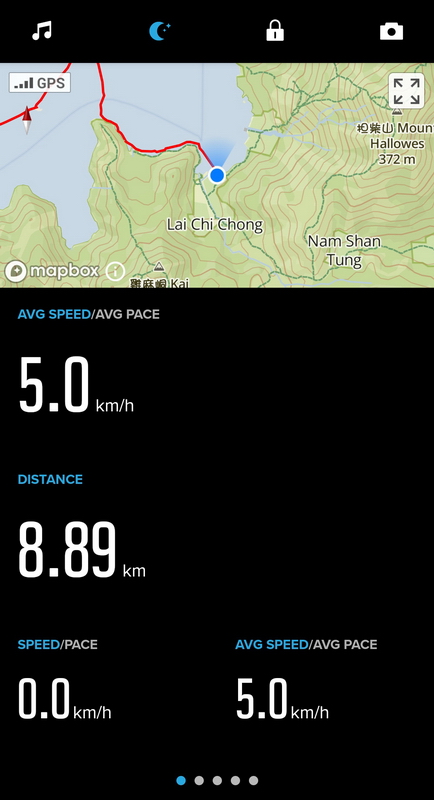The image size is (434, 800).
Task: Open the camera to take a photo
Action: tap(391, 32)
